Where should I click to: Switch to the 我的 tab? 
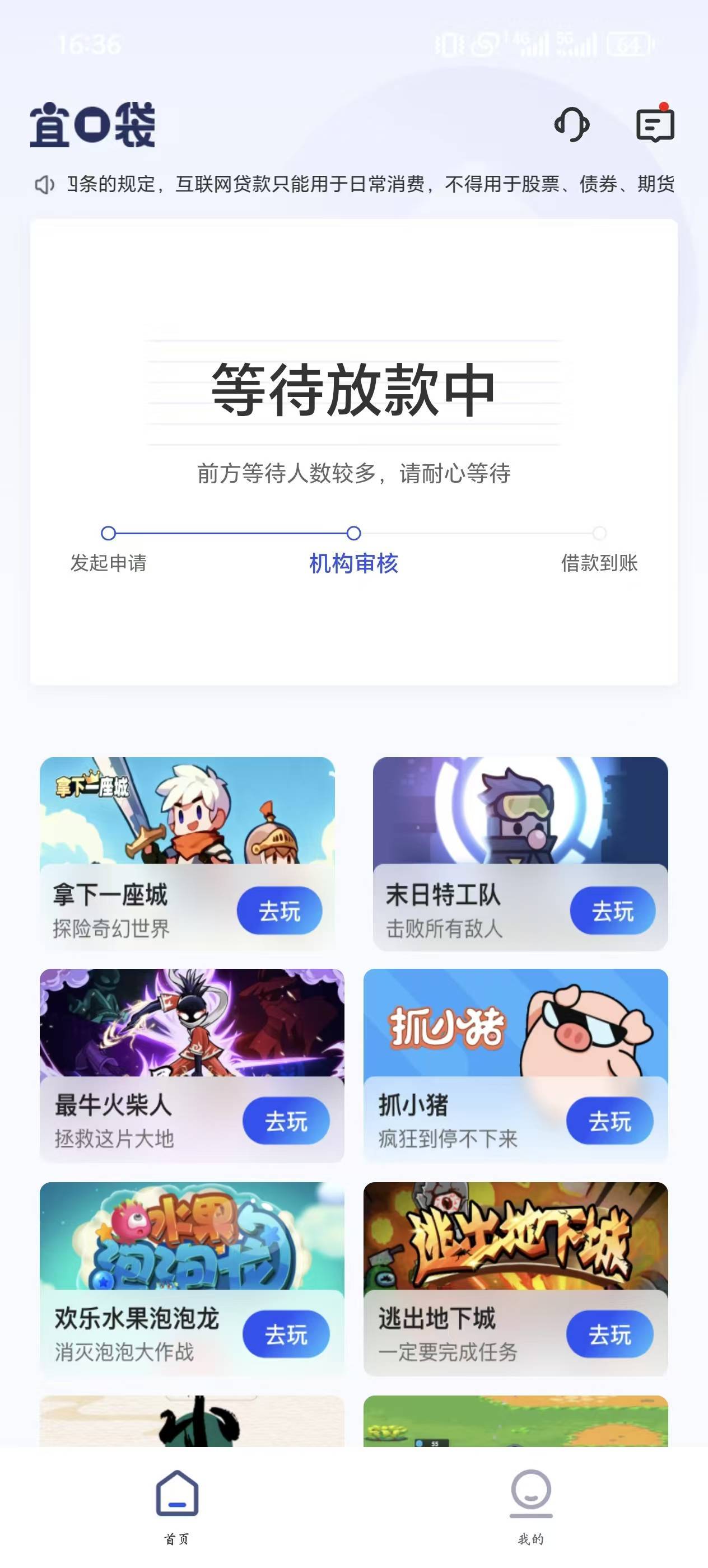click(531, 1507)
